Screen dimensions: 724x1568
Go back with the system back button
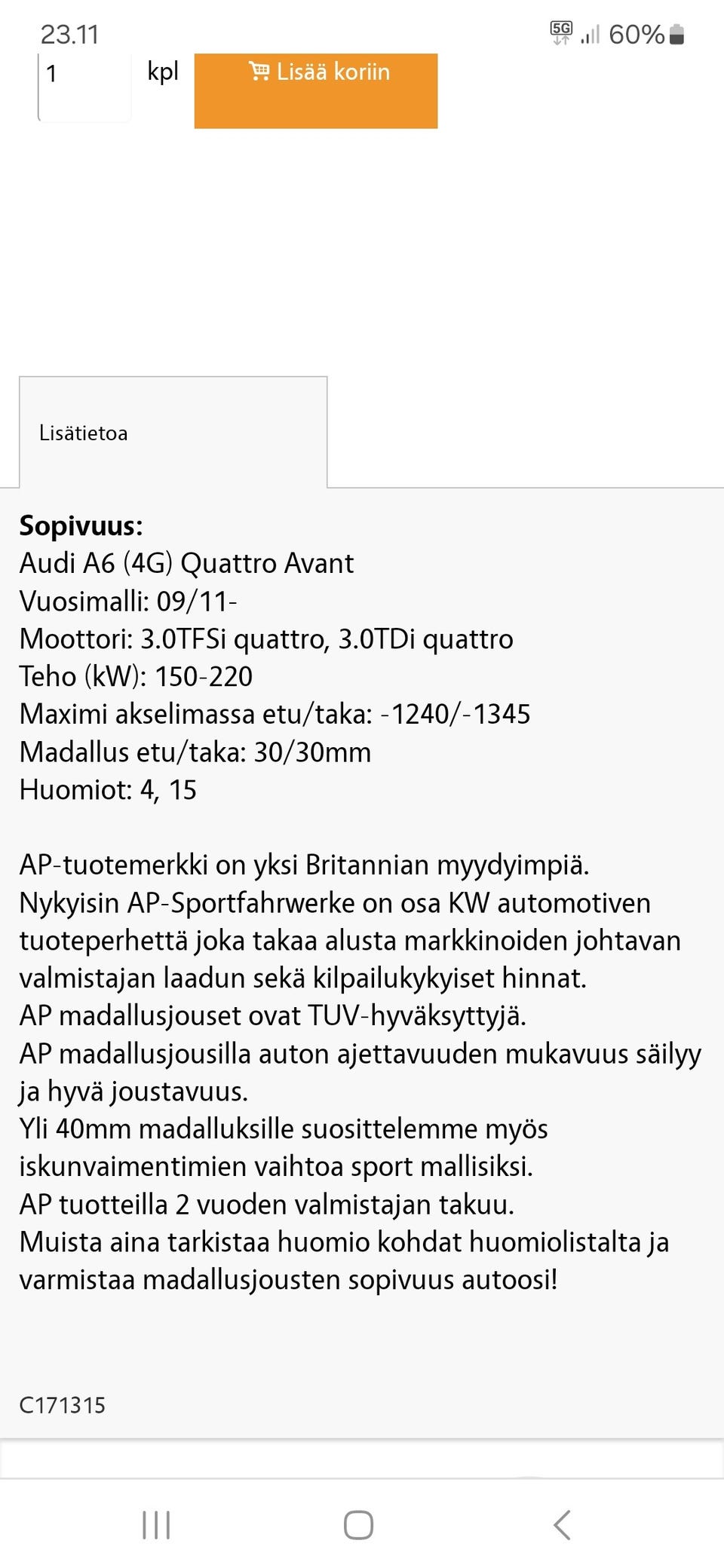pos(562,1524)
